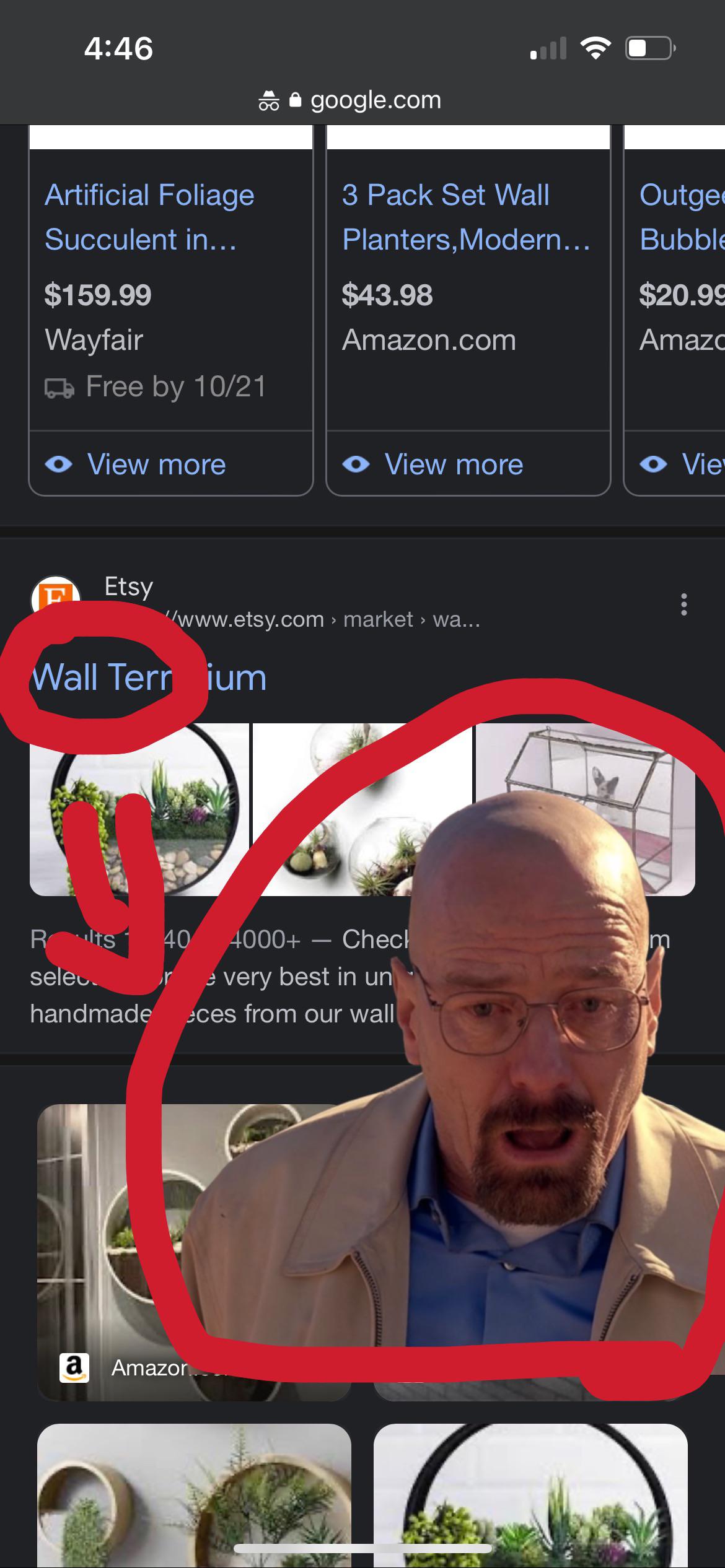Expand the truncated Wall Planters product title
Image resolution: width=725 pixels, height=1568 pixels.
(x=465, y=217)
